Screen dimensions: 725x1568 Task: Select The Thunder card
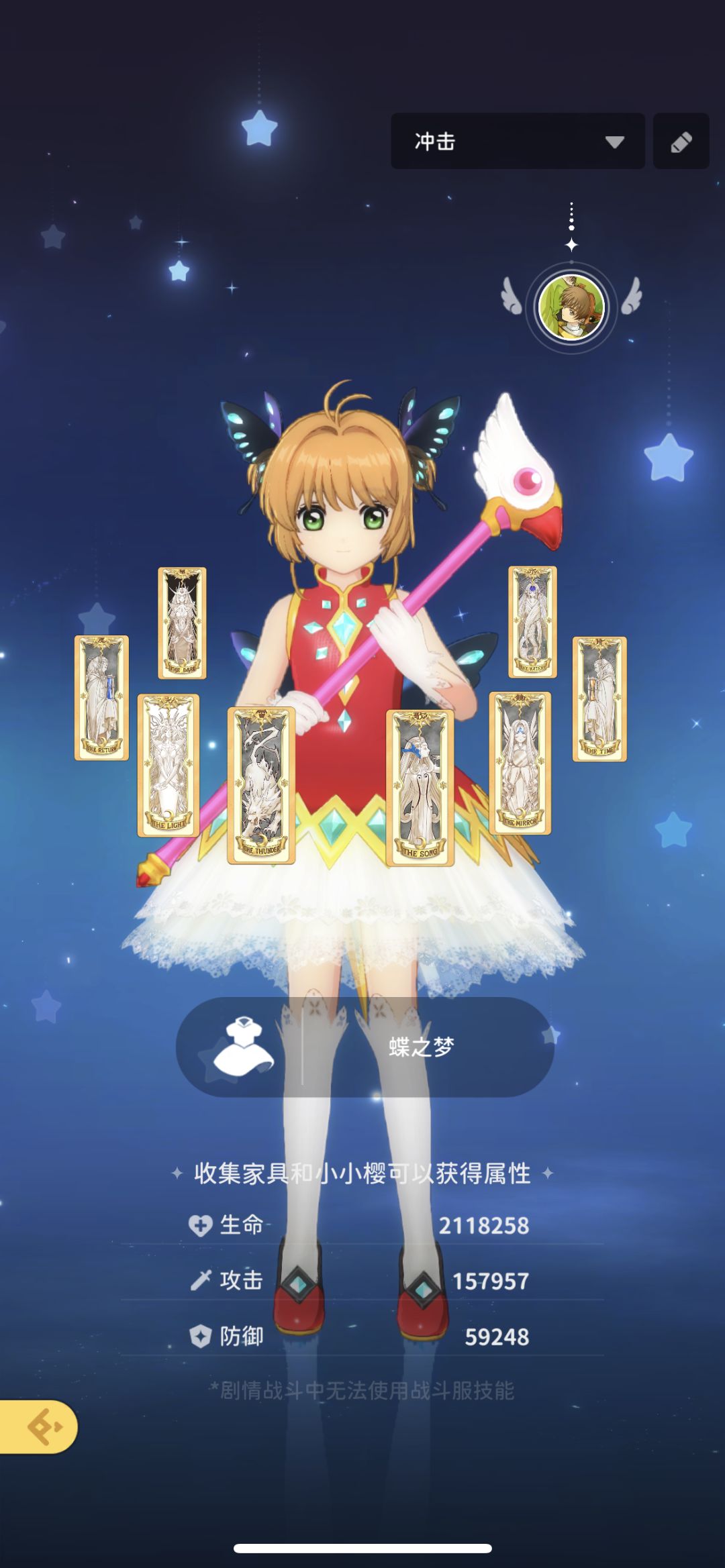[262, 786]
